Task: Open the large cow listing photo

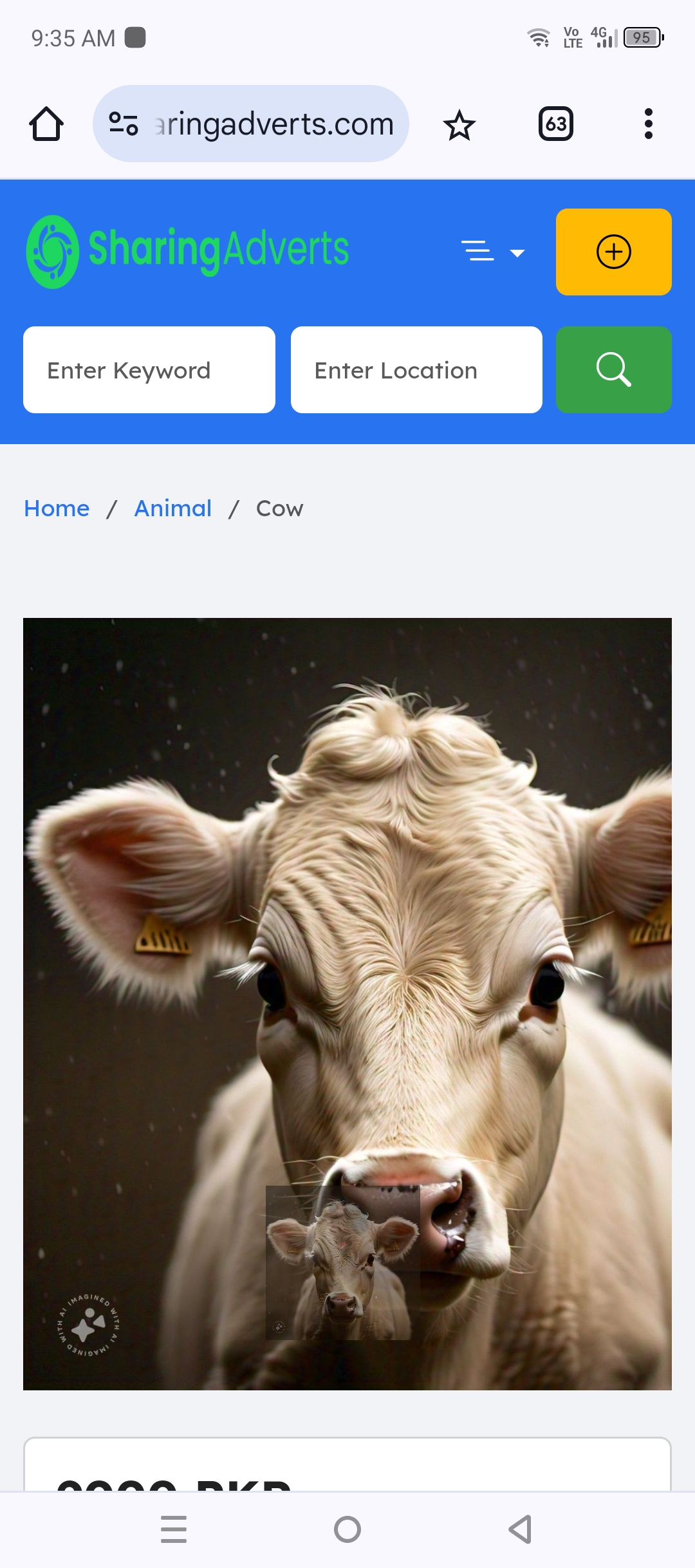Action: coord(347,901)
